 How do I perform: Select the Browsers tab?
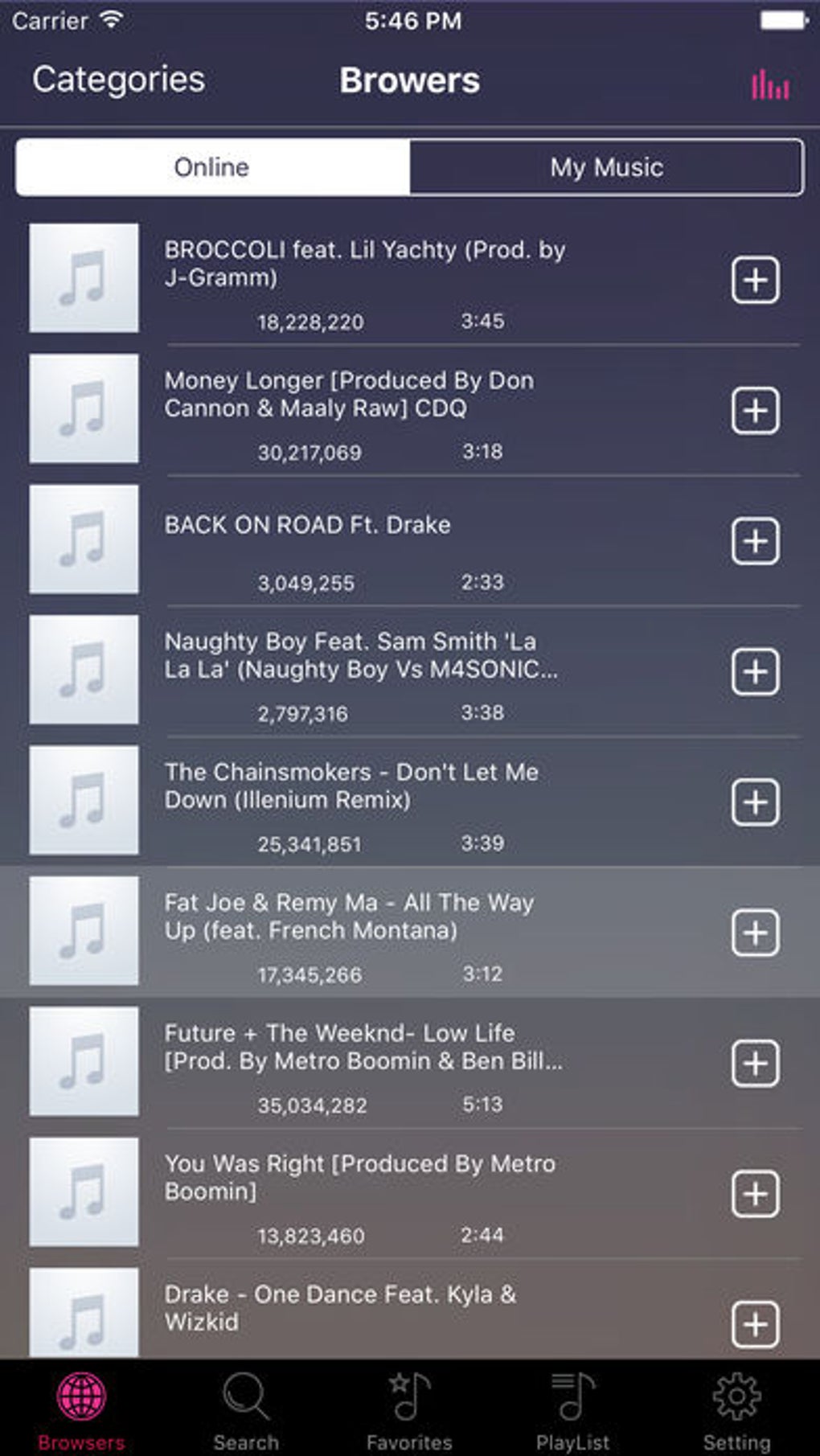pyautogui.click(x=81, y=1410)
